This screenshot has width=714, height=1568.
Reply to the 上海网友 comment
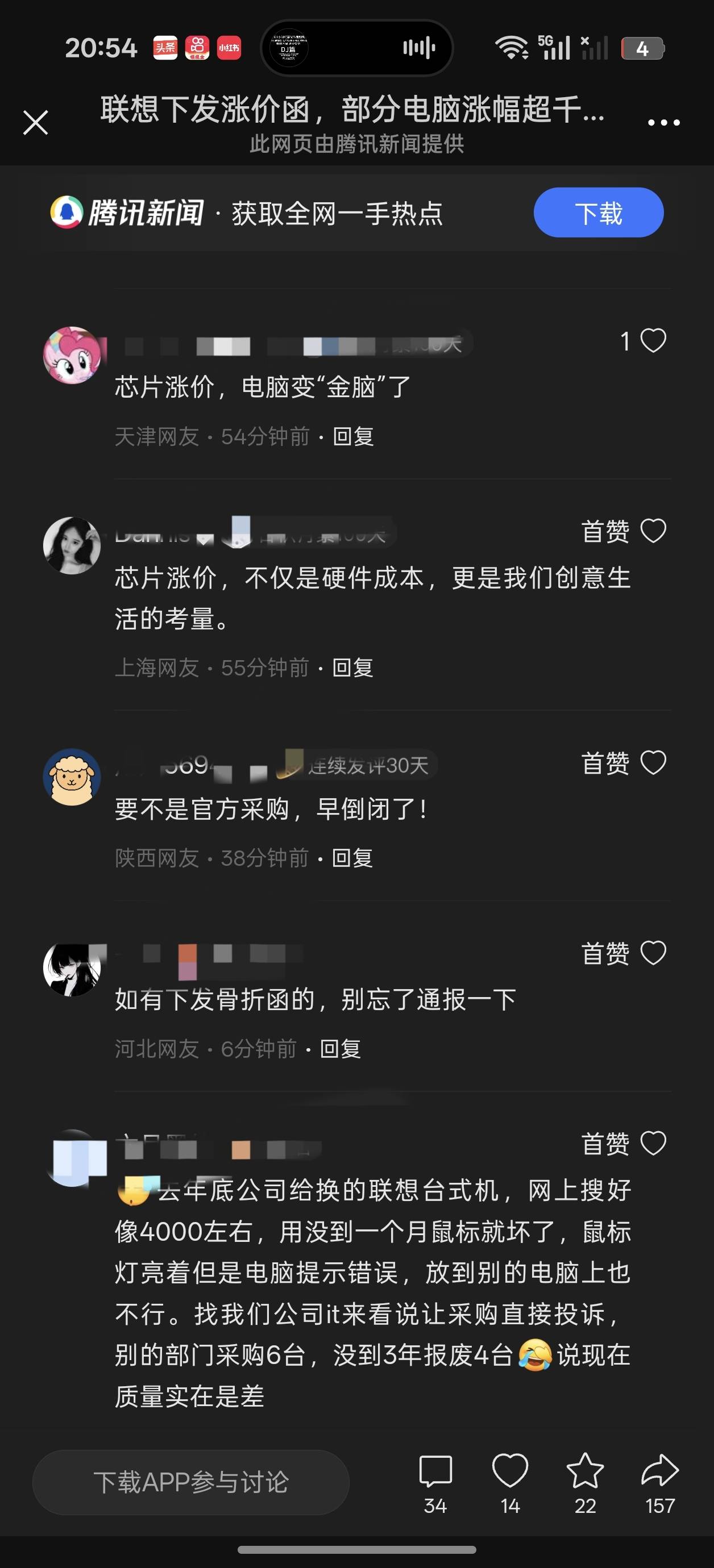pyautogui.click(x=352, y=668)
